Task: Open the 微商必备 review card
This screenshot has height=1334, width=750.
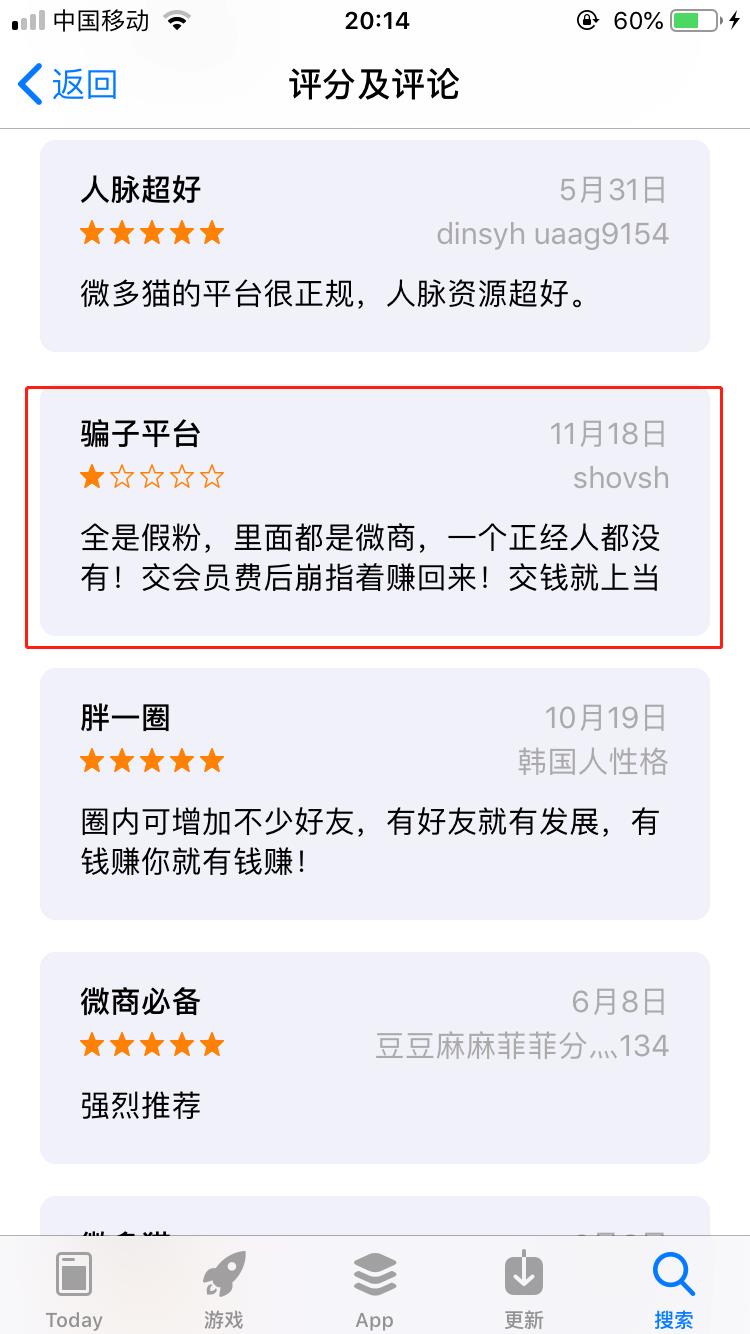Action: [374, 1056]
